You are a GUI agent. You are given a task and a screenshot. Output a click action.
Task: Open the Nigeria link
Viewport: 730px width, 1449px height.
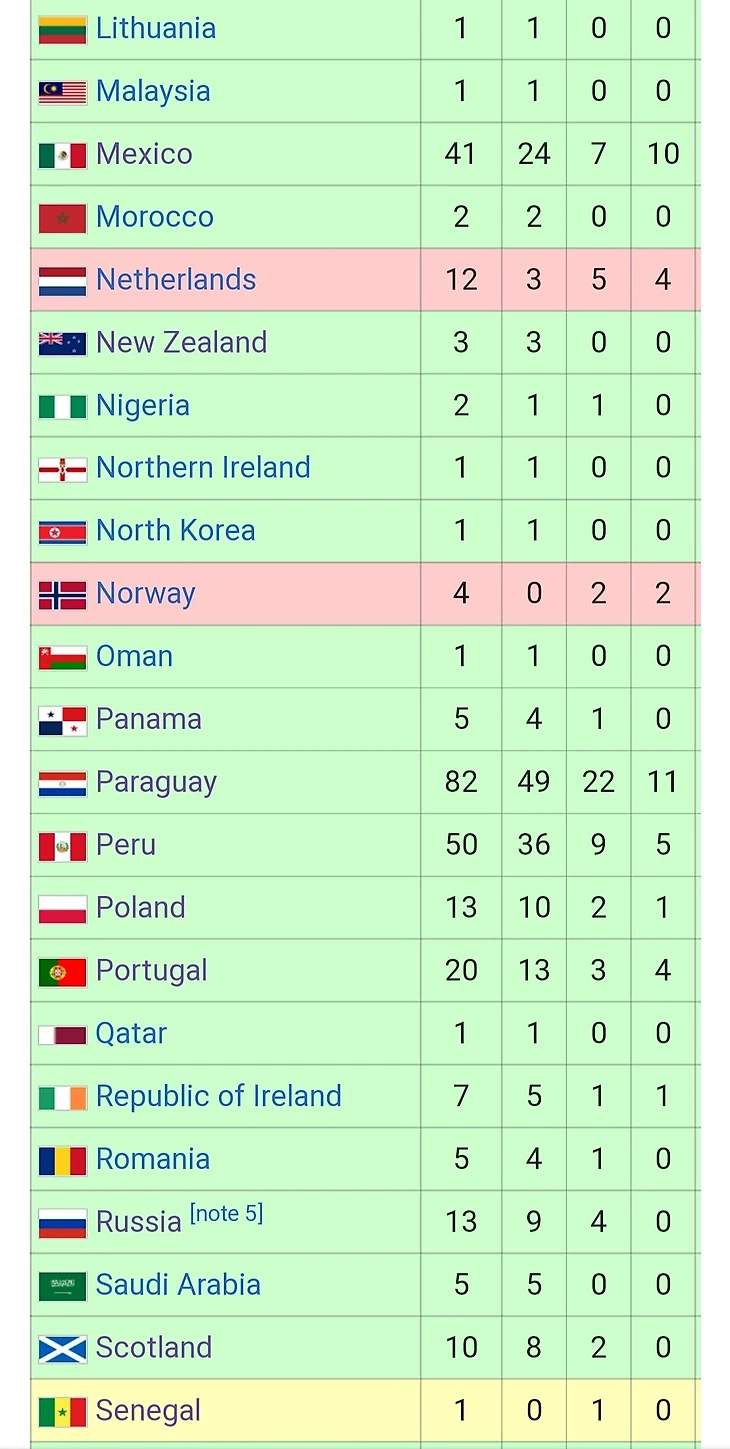click(142, 405)
